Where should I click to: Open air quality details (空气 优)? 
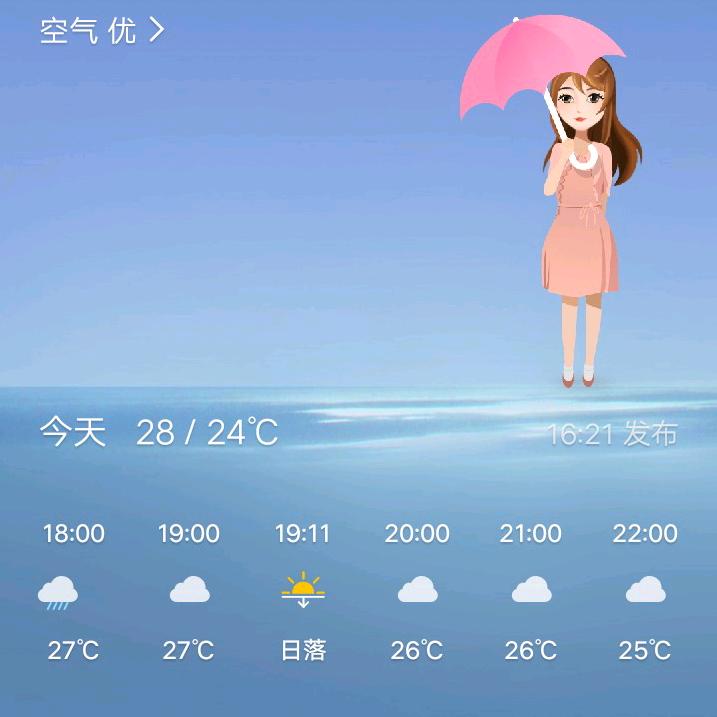click(x=101, y=31)
